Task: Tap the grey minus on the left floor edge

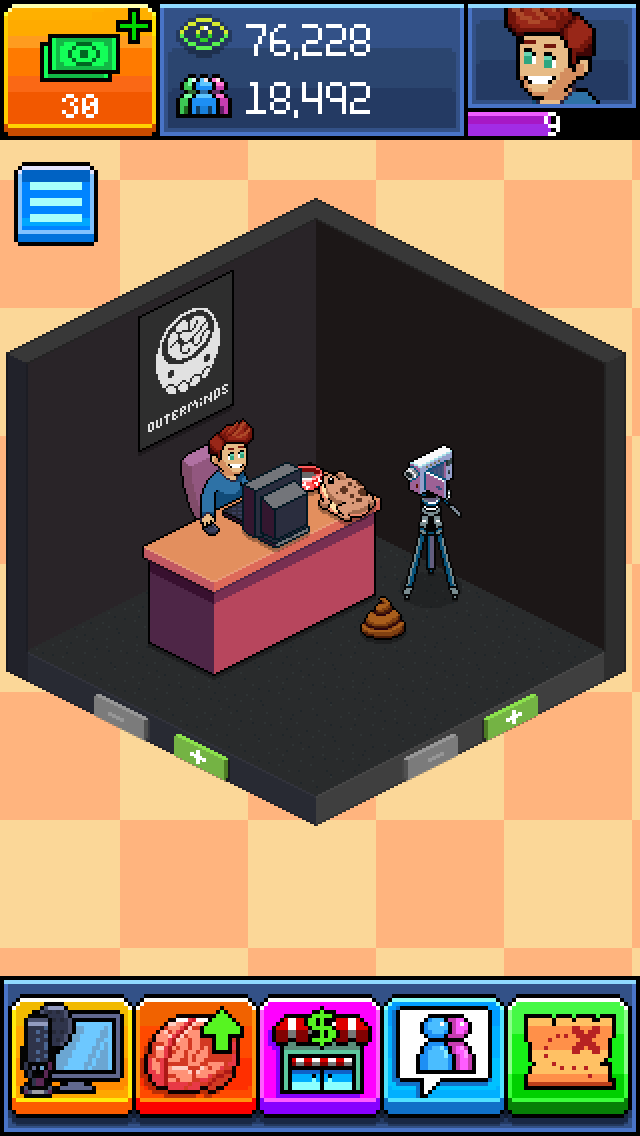Action: (x=121, y=714)
